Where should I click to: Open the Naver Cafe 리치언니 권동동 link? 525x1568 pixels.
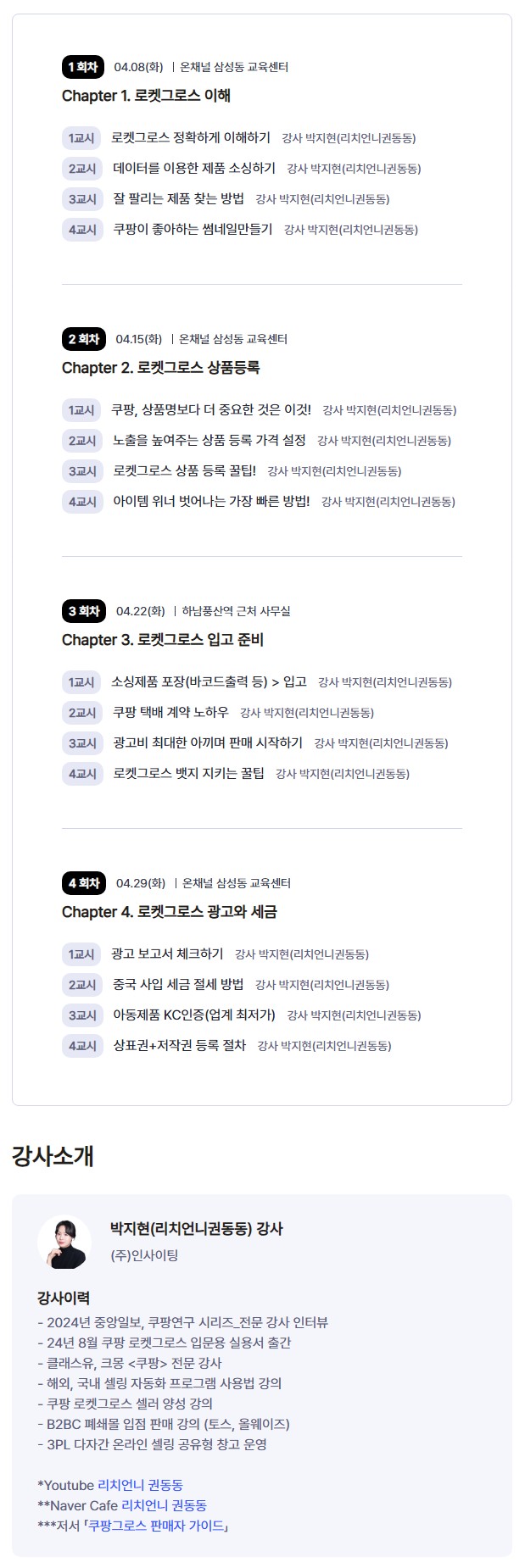[x=164, y=1505]
